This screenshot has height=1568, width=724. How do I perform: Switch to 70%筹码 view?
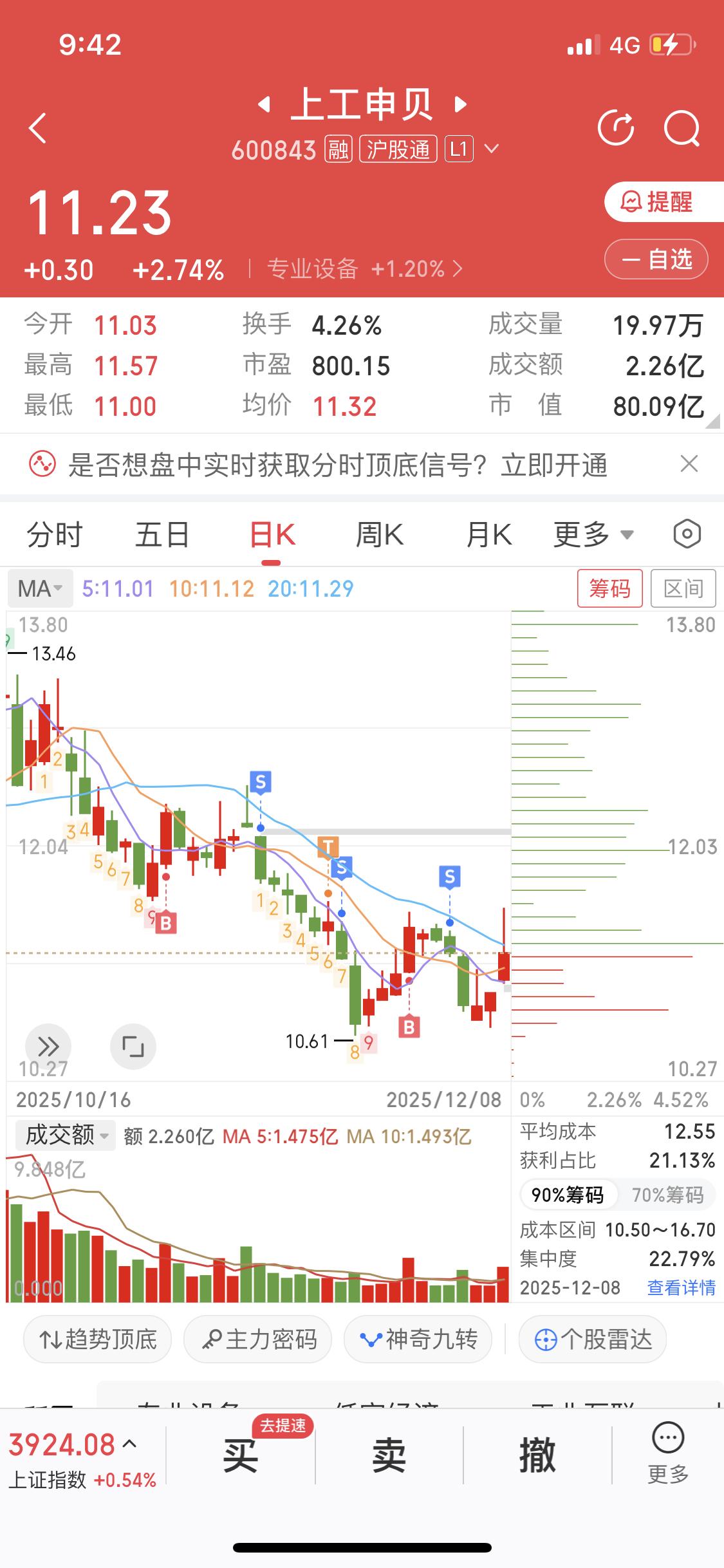point(669,1194)
